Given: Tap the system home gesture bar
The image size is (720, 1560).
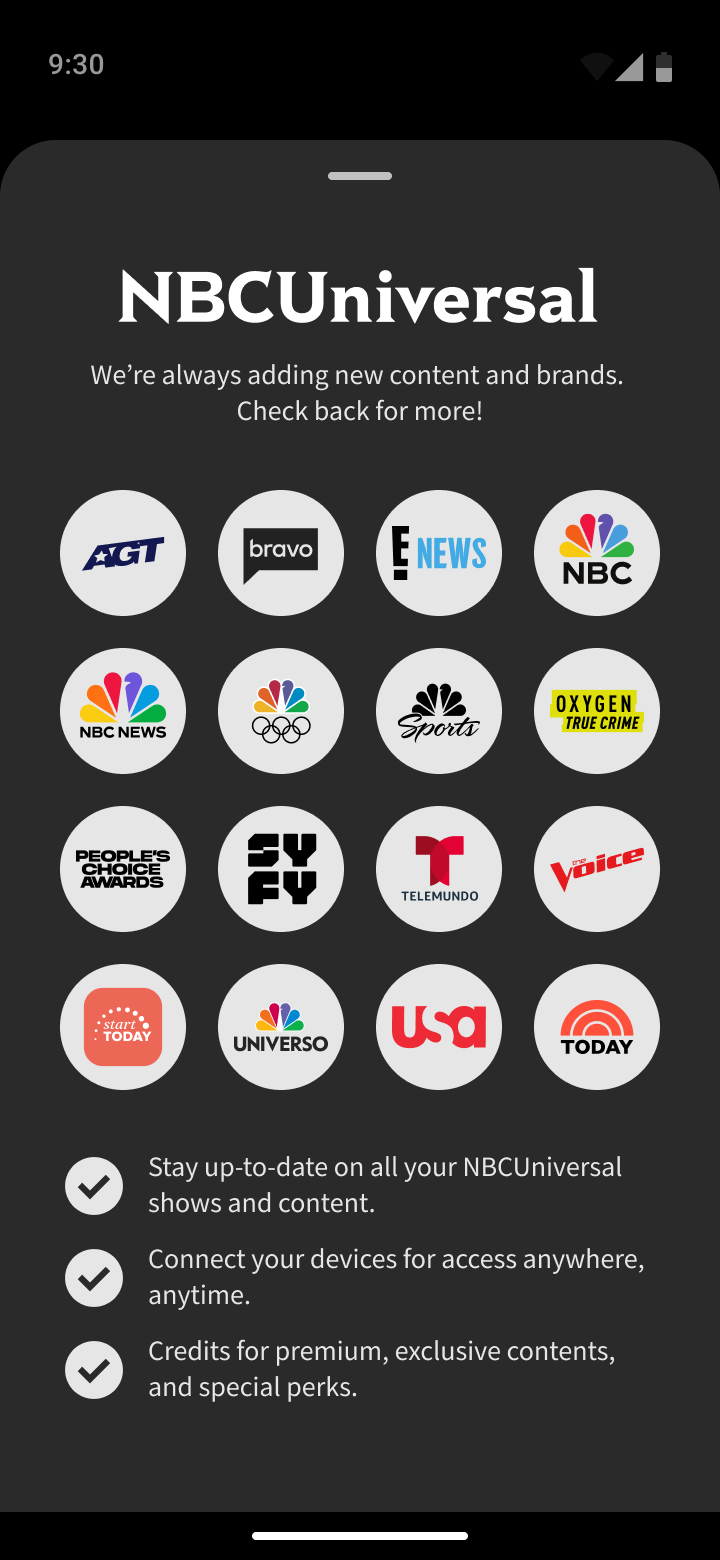Looking at the screenshot, I should pos(360,1535).
